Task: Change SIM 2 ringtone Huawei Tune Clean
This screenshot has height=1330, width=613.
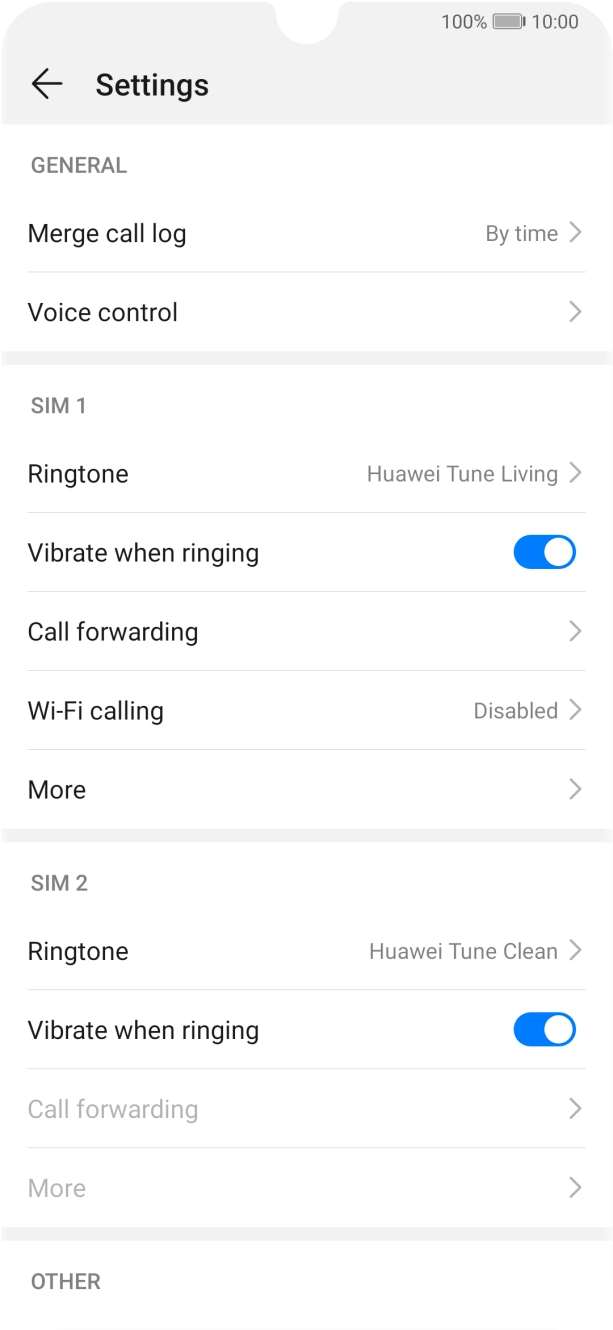Action: tap(306, 950)
